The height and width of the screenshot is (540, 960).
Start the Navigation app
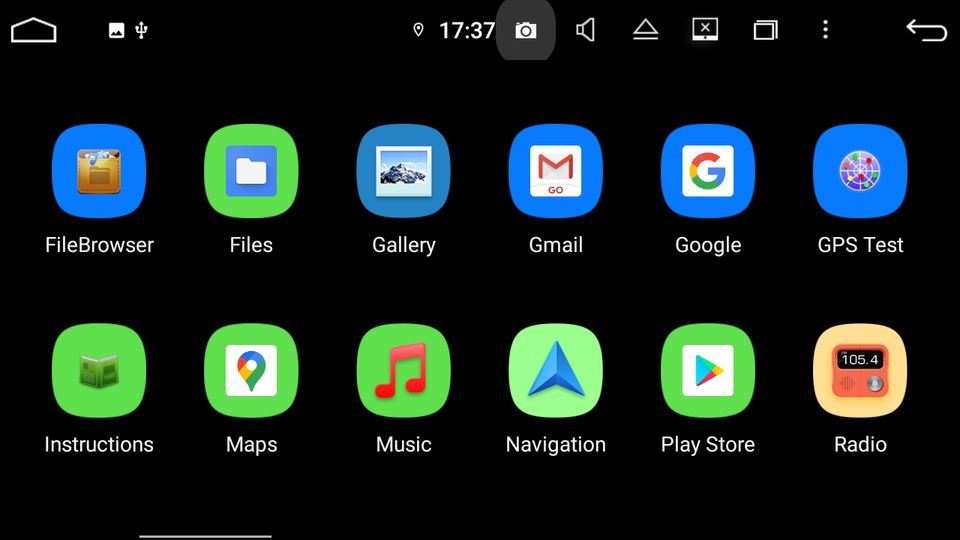[x=556, y=371]
